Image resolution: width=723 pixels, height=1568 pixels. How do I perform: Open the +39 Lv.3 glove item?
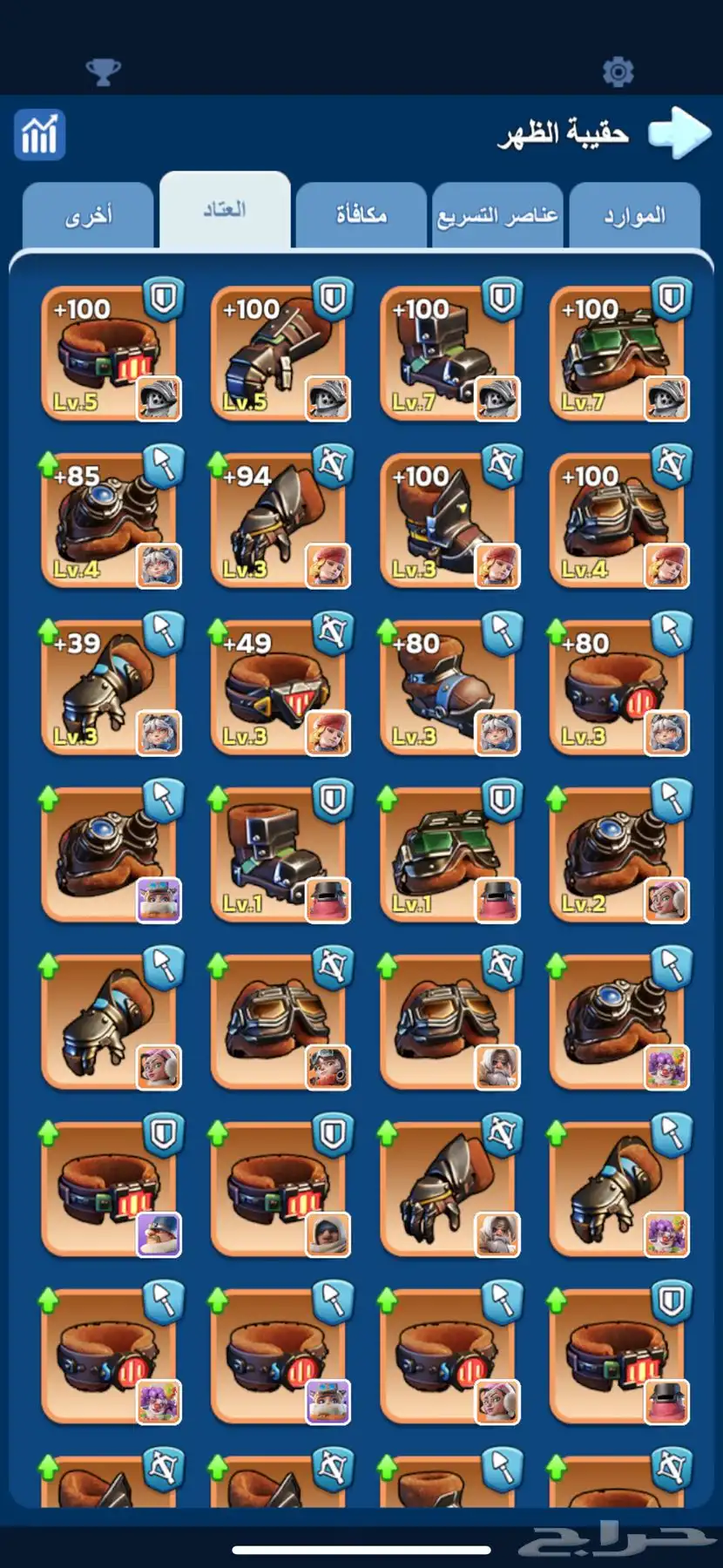[110, 688]
